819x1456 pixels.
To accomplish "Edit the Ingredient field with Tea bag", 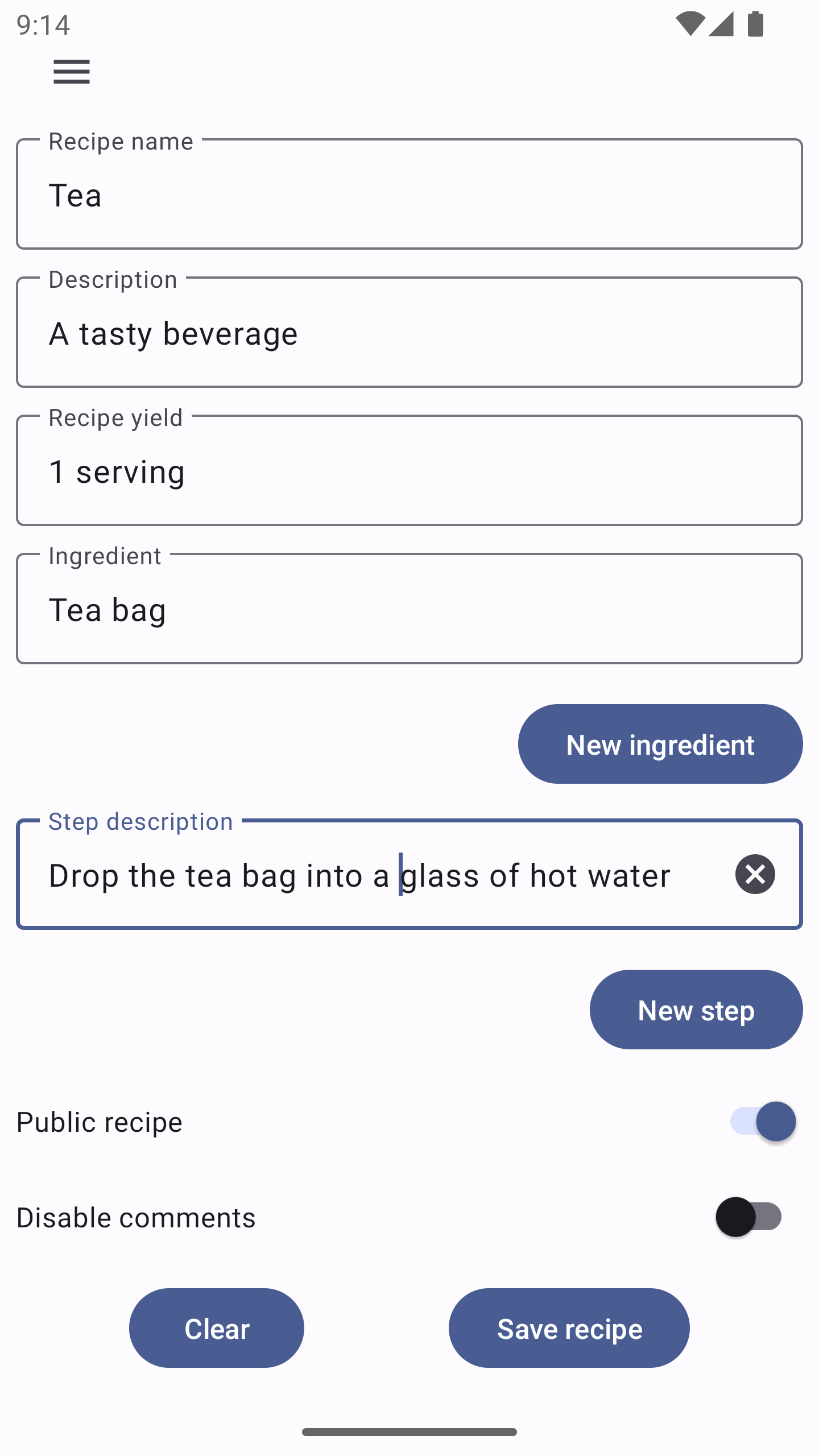I will pyautogui.click(x=409, y=609).
